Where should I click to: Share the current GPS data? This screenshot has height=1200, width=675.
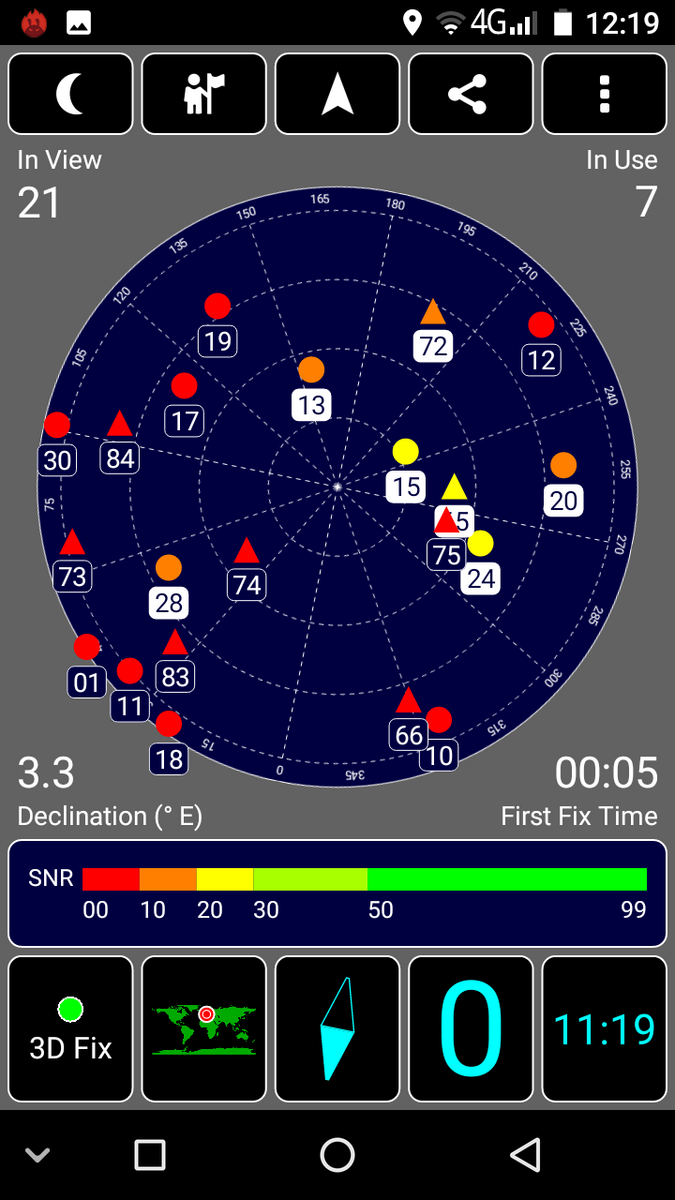470,94
